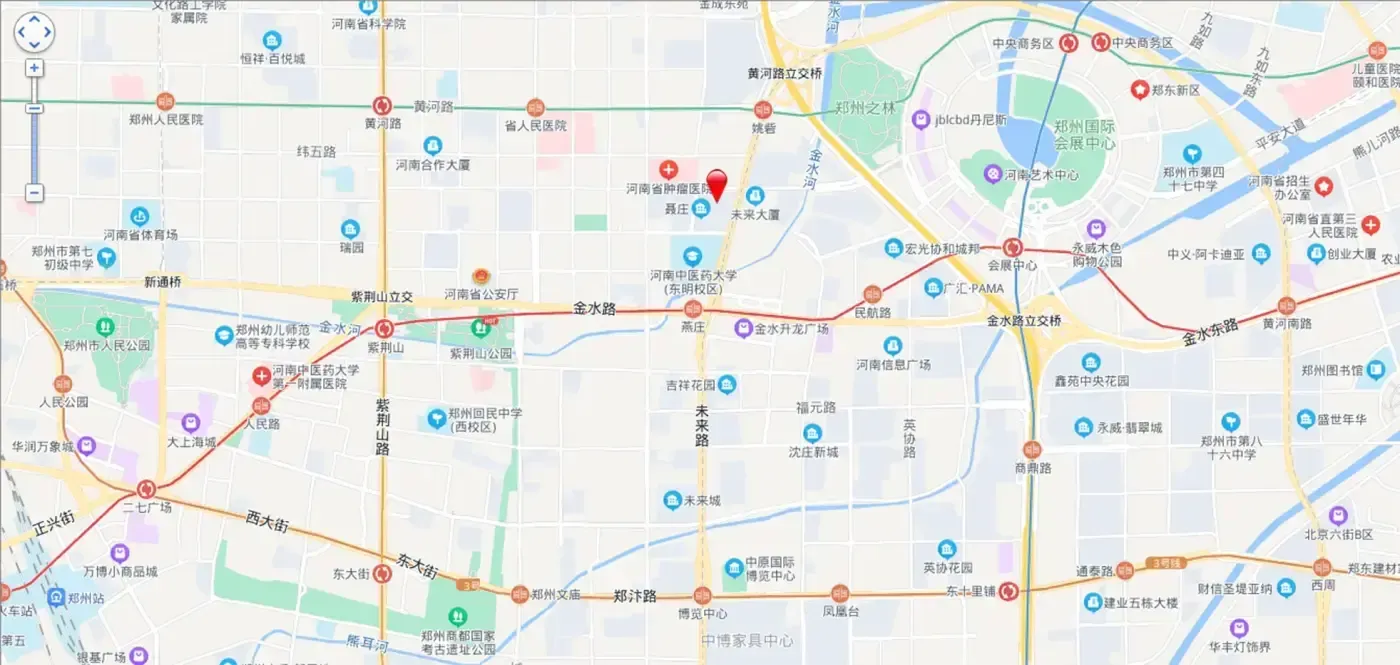Tap the zoom level slider handle
The height and width of the screenshot is (665, 1400).
34,108
